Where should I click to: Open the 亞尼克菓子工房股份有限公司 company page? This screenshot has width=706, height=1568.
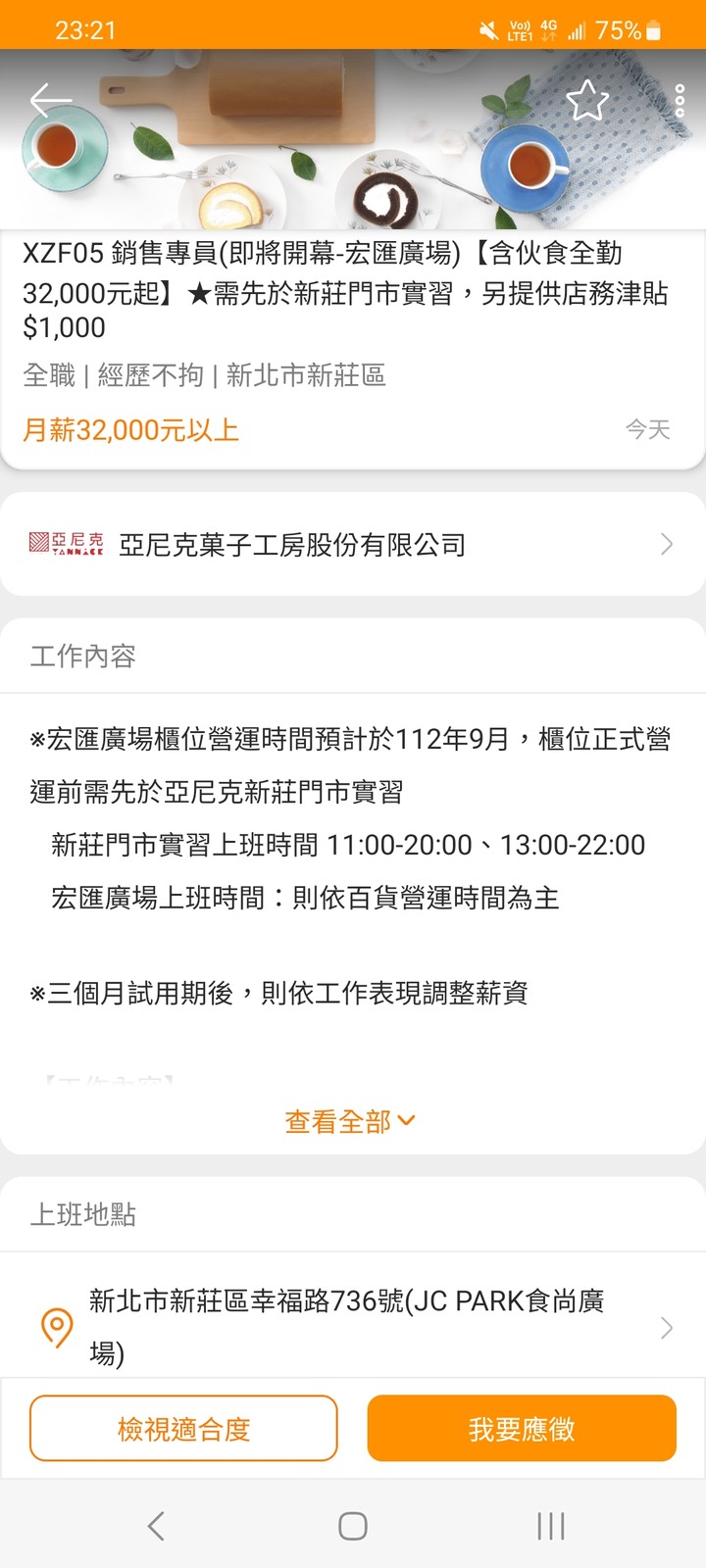point(352,545)
